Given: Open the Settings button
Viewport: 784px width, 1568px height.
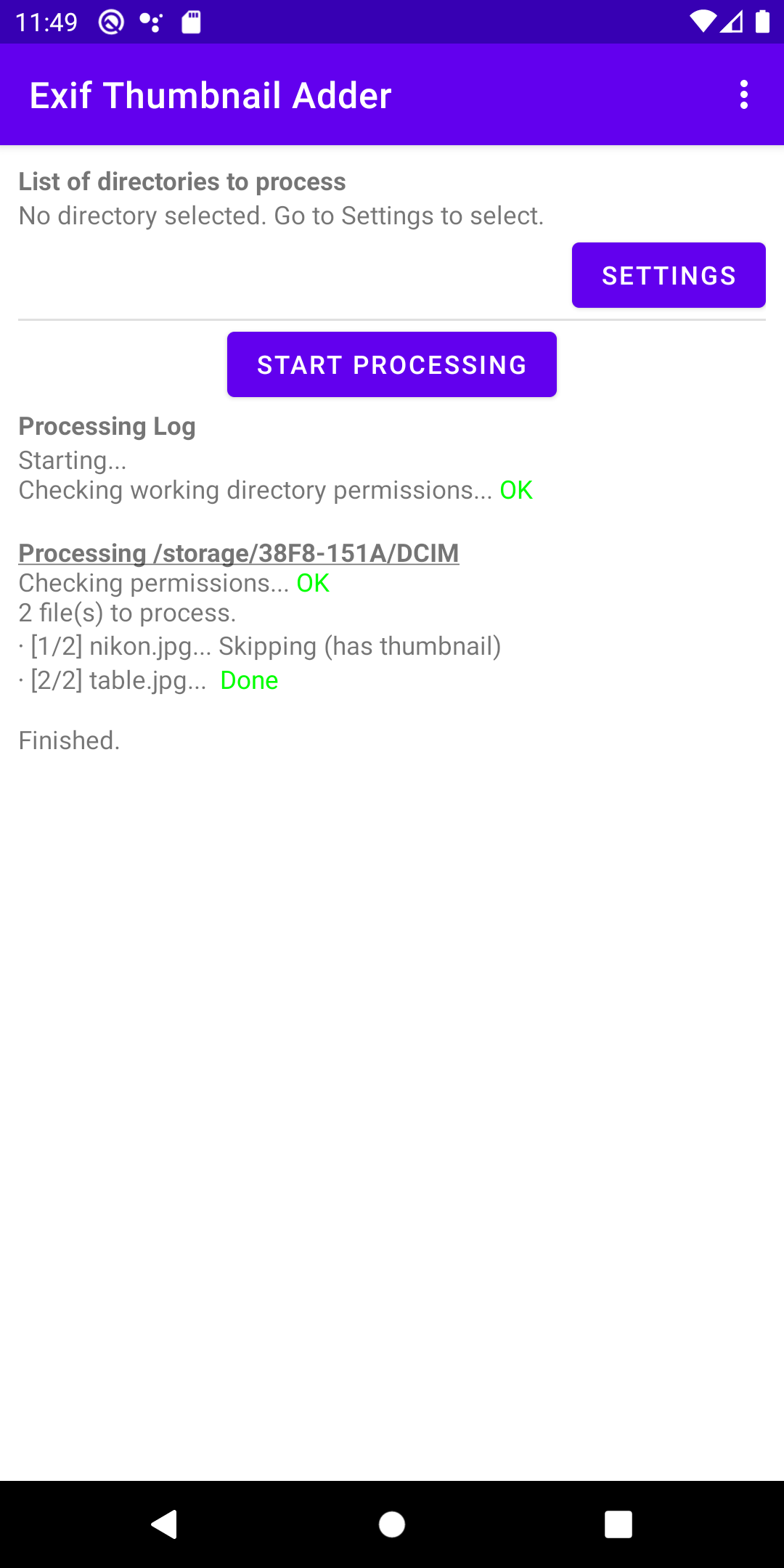Looking at the screenshot, I should pyautogui.click(x=669, y=275).
